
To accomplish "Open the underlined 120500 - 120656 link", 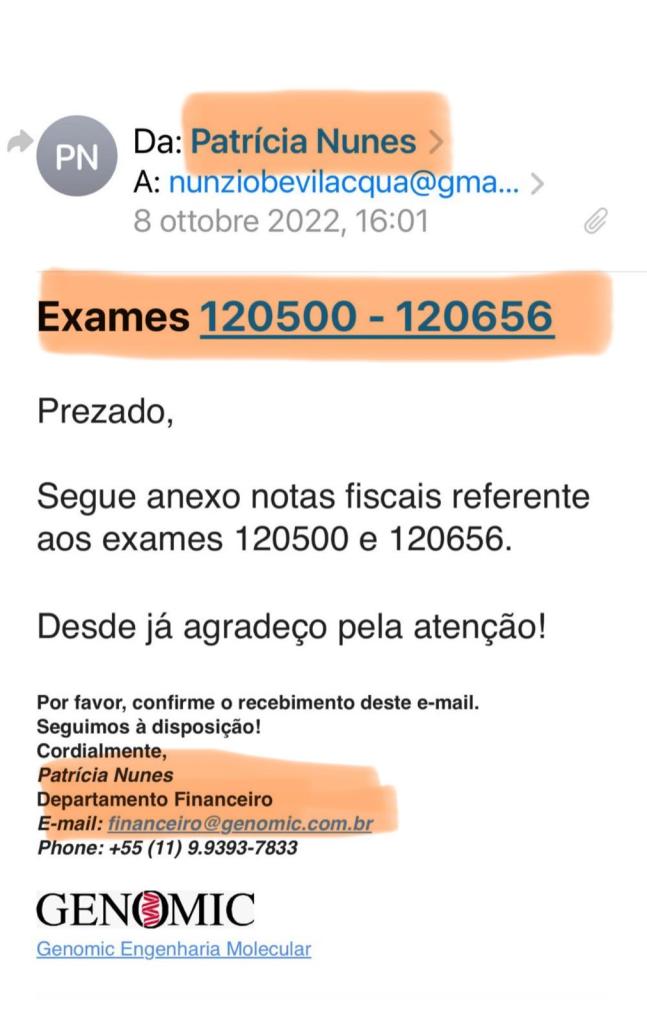I will [377, 317].
